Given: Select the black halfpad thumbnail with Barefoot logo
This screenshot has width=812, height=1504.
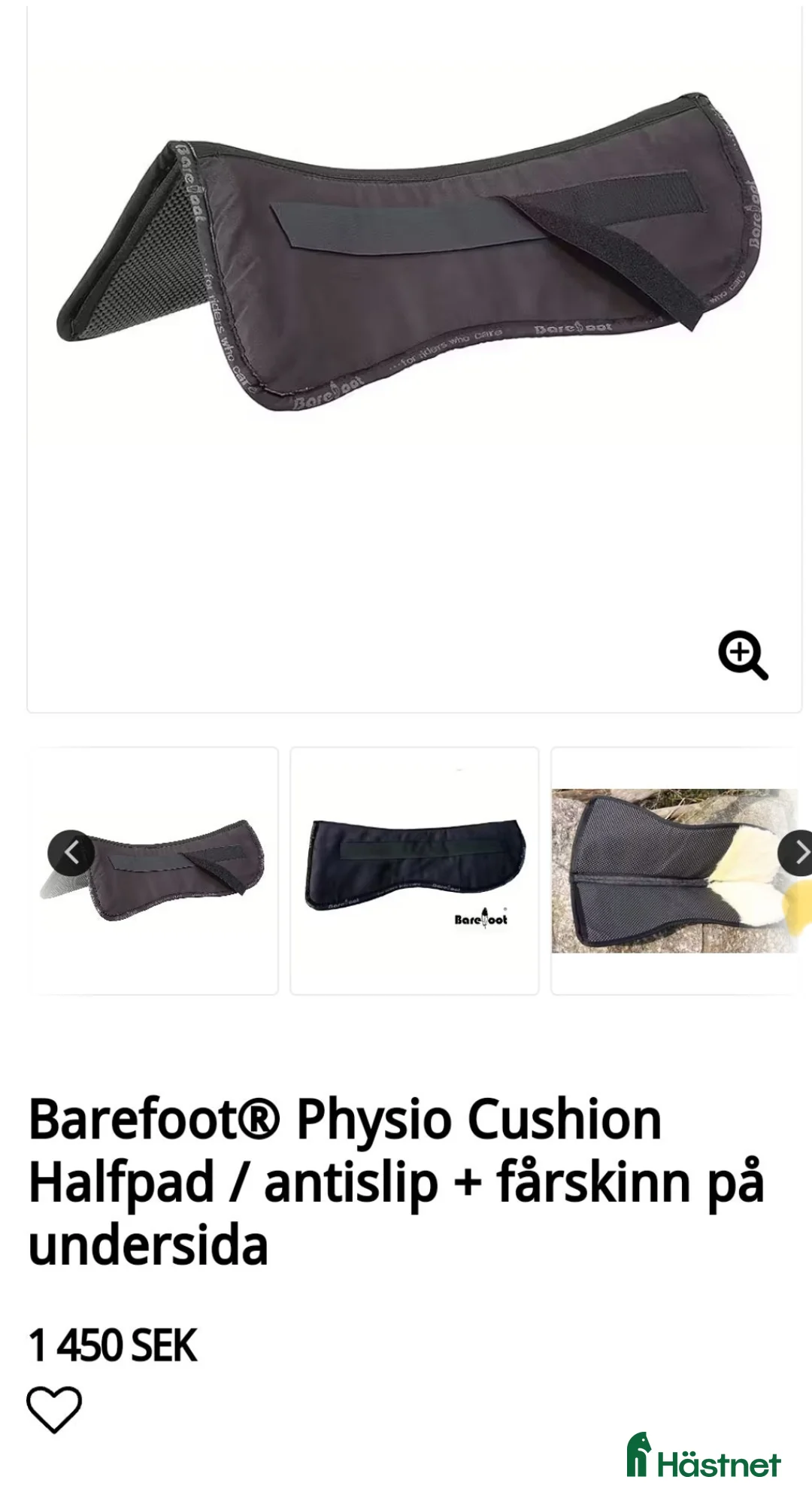Looking at the screenshot, I should pyautogui.click(x=414, y=871).
